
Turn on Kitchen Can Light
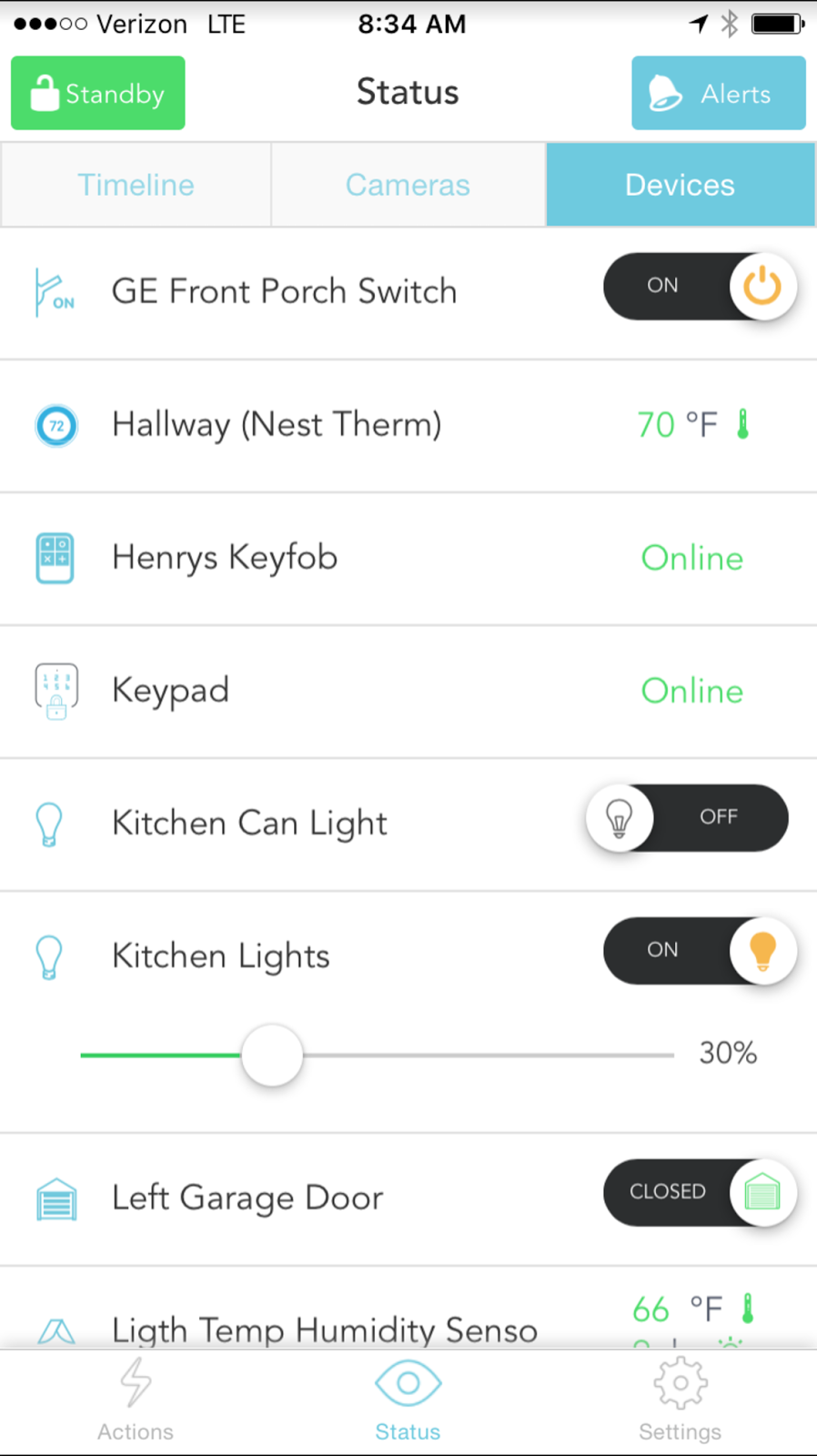[x=688, y=818]
